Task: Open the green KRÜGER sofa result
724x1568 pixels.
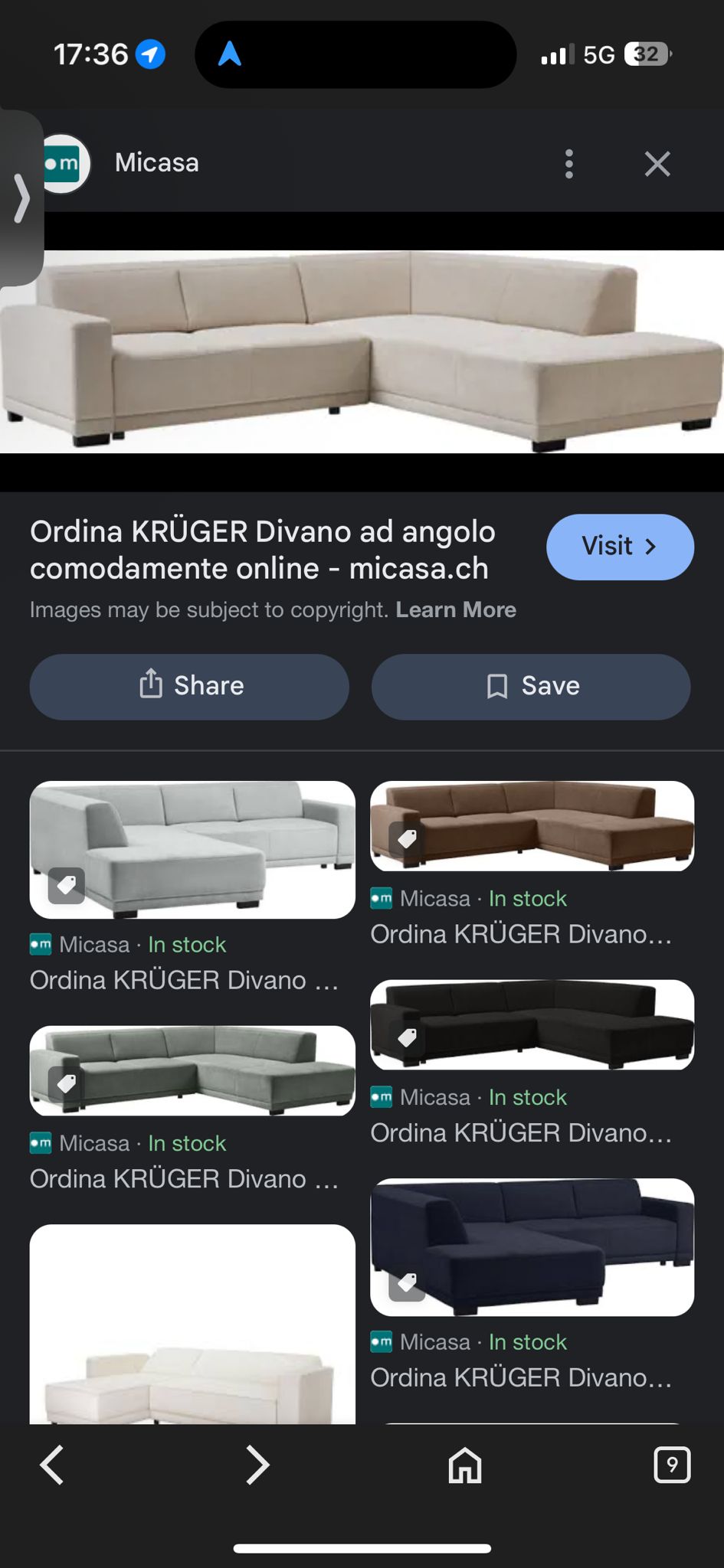Action: [192, 1070]
